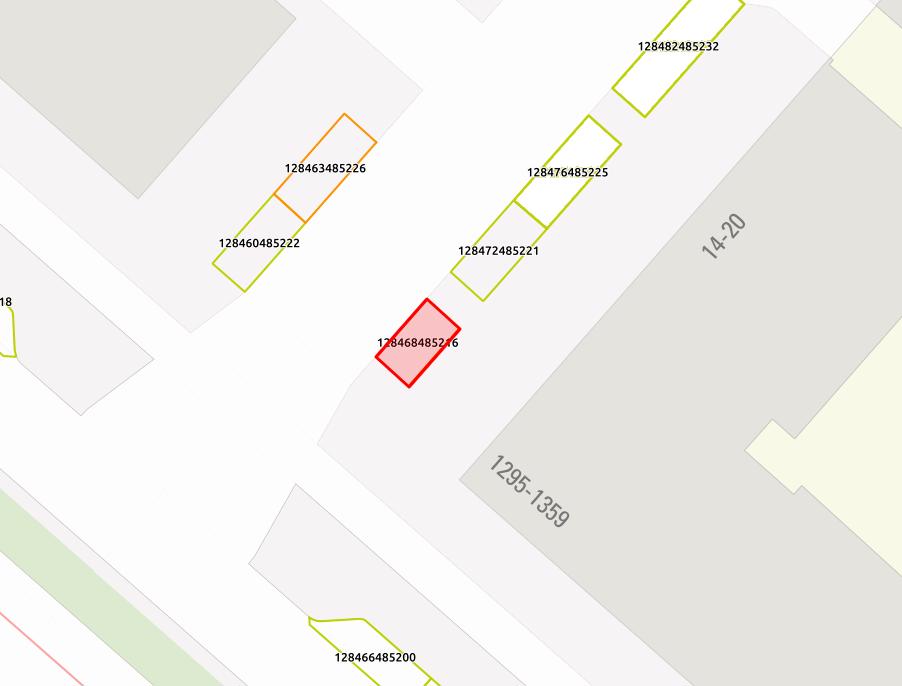Select parcel 128476485225

(568, 172)
